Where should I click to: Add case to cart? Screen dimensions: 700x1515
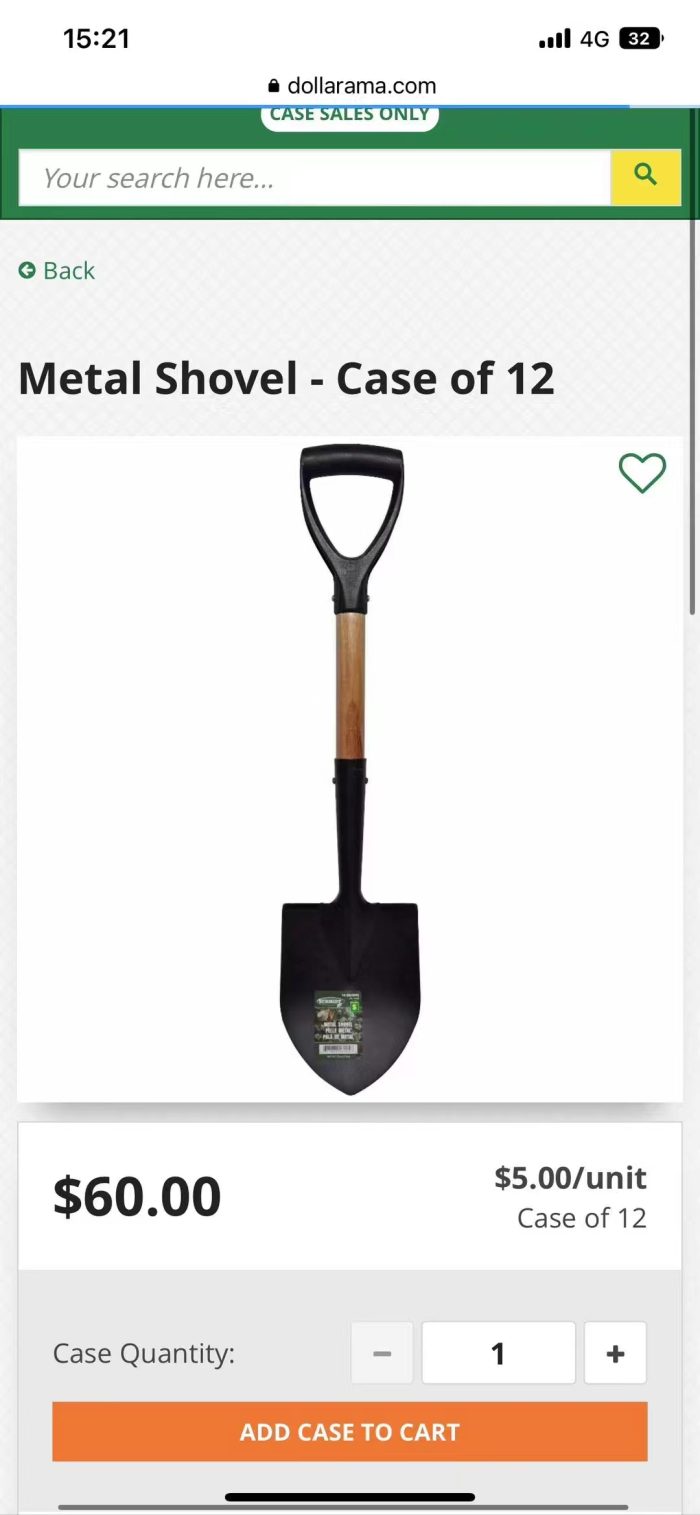350,1431
